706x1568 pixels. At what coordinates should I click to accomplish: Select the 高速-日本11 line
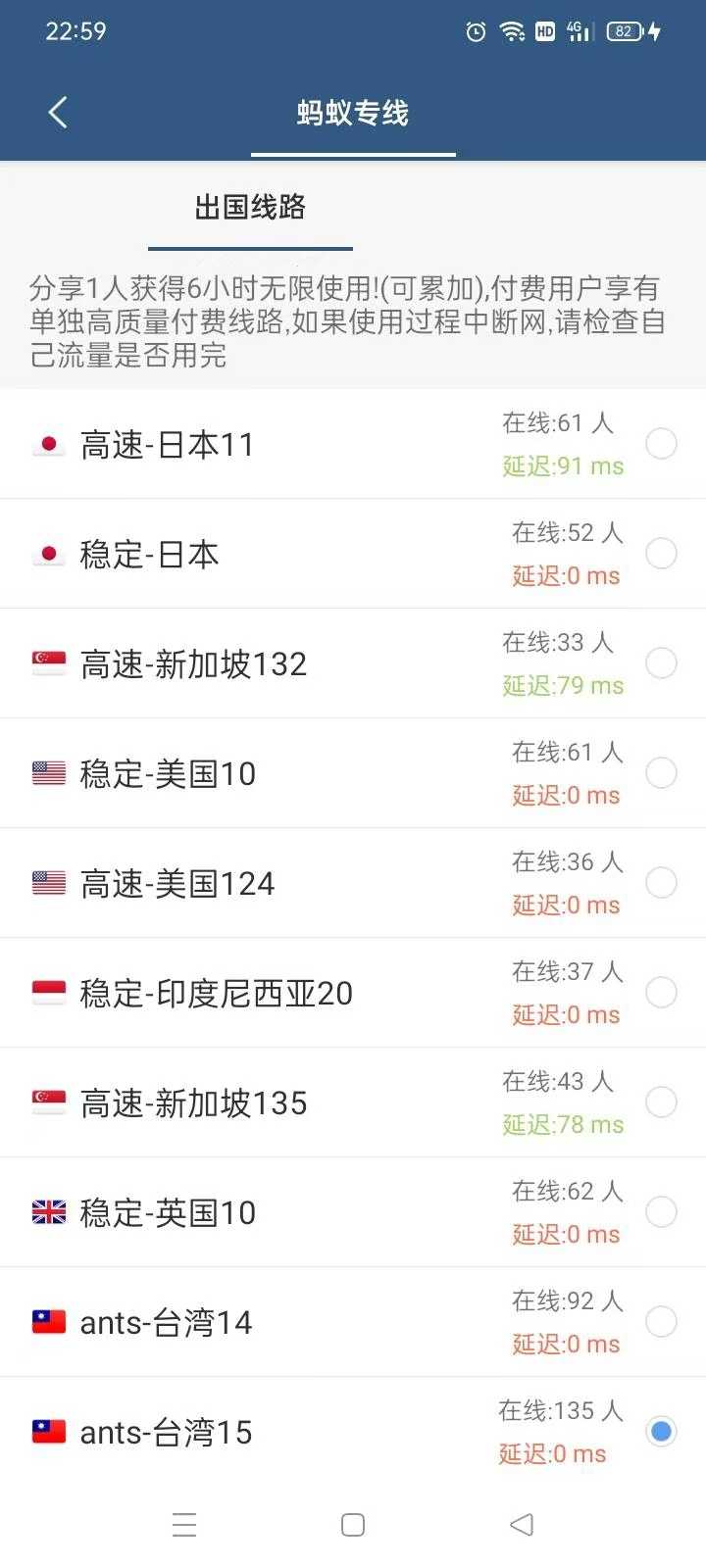[661, 444]
